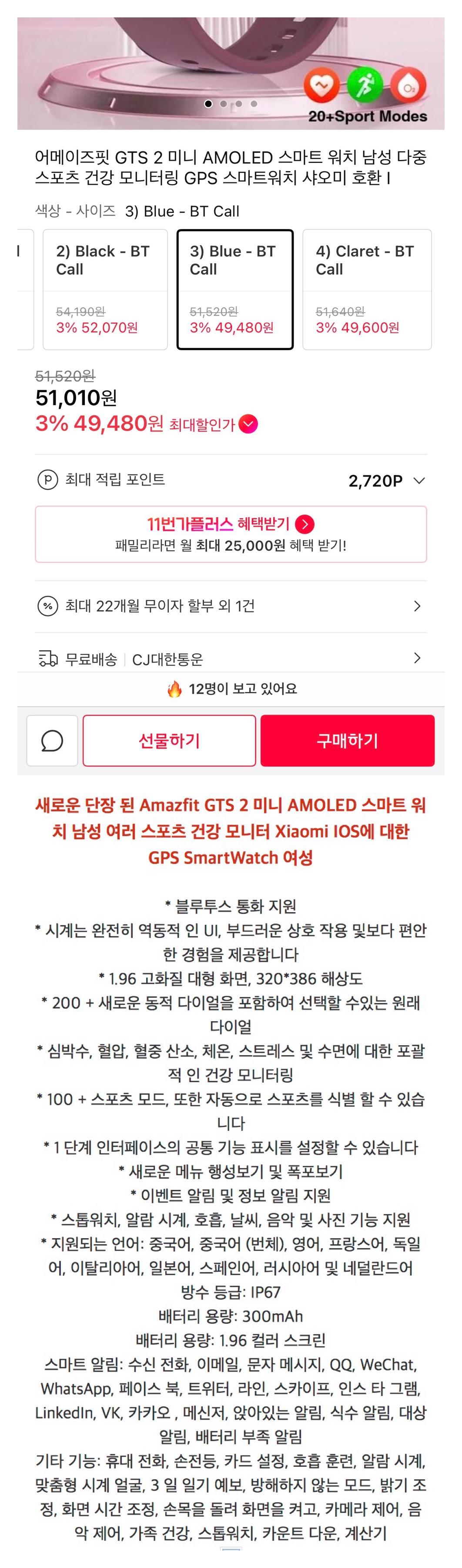Expand 최대 적립 포인트 2,720P details
The height and width of the screenshot is (1568, 462).
(418, 480)
